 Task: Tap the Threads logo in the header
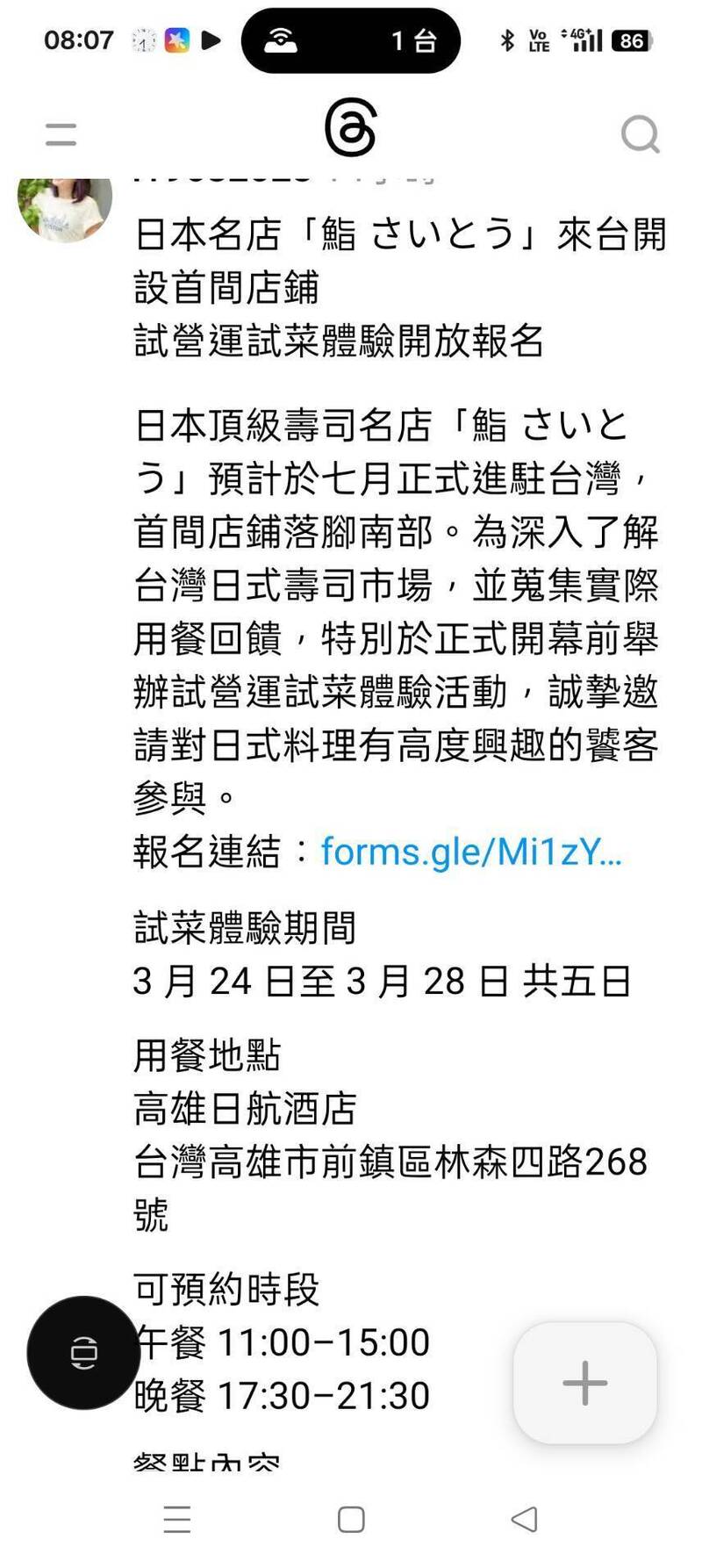pyautogui.click(x=351, y=128)
